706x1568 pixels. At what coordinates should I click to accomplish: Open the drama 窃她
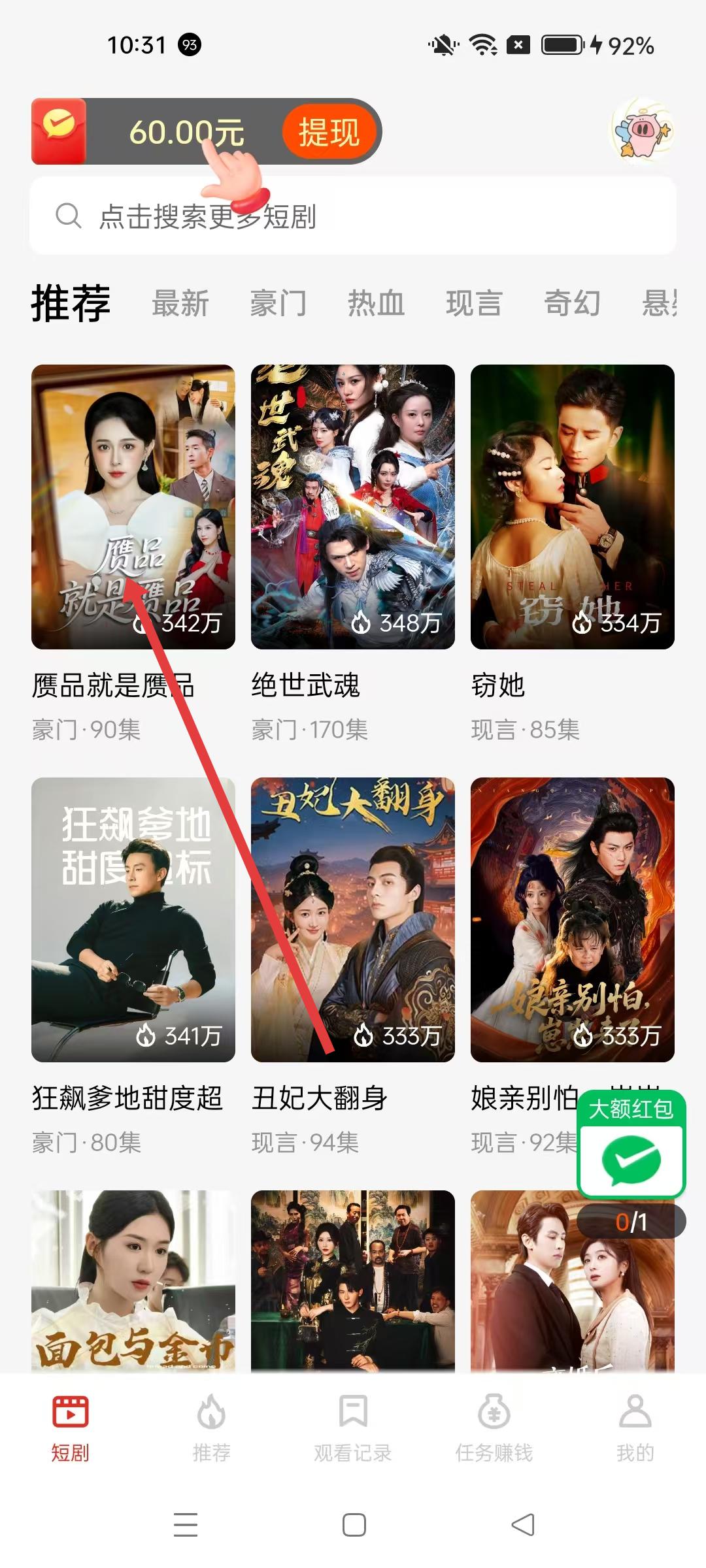coord(573,507)
